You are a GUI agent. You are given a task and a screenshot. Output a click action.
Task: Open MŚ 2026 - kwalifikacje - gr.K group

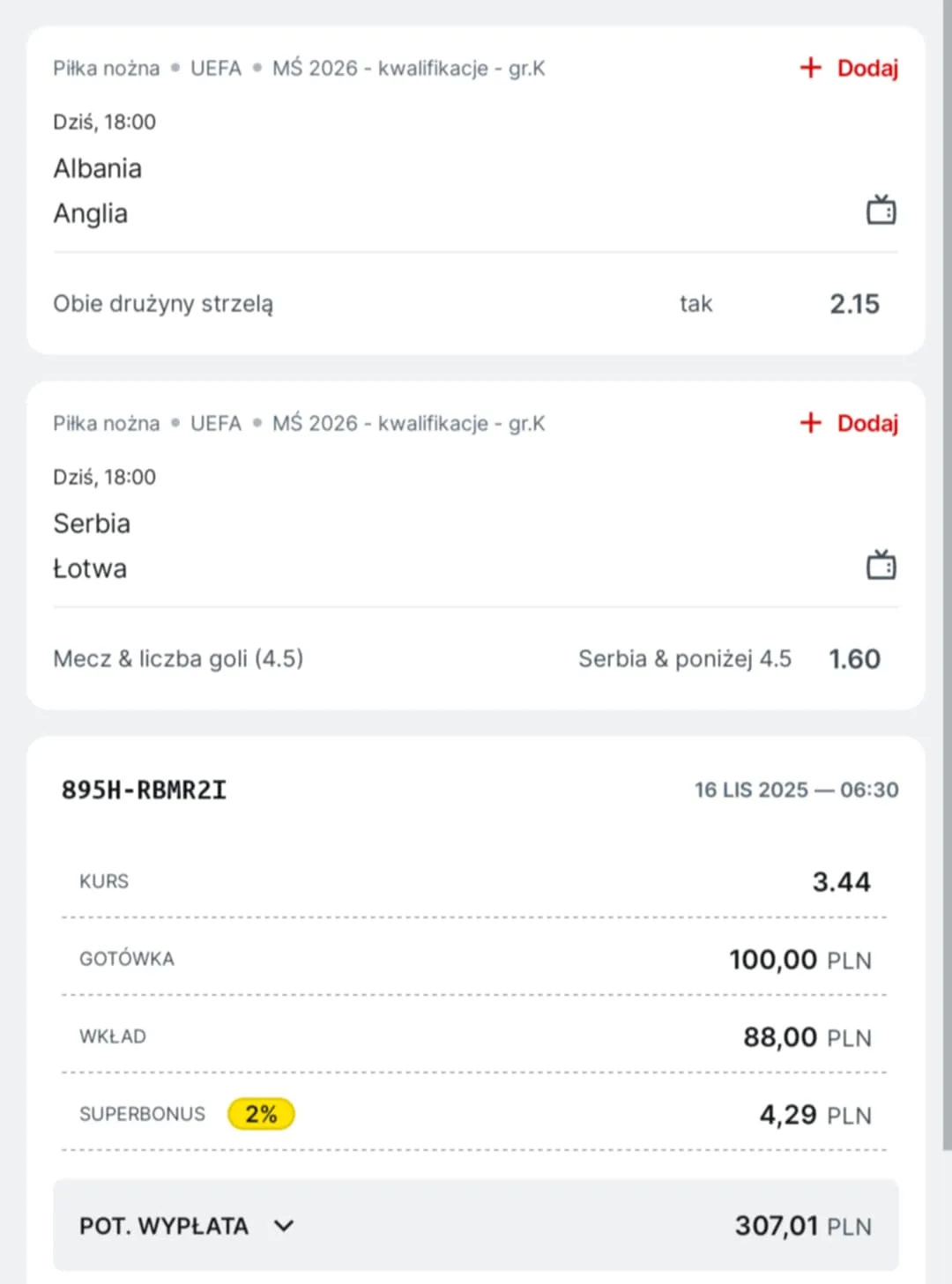coord(408,67)
